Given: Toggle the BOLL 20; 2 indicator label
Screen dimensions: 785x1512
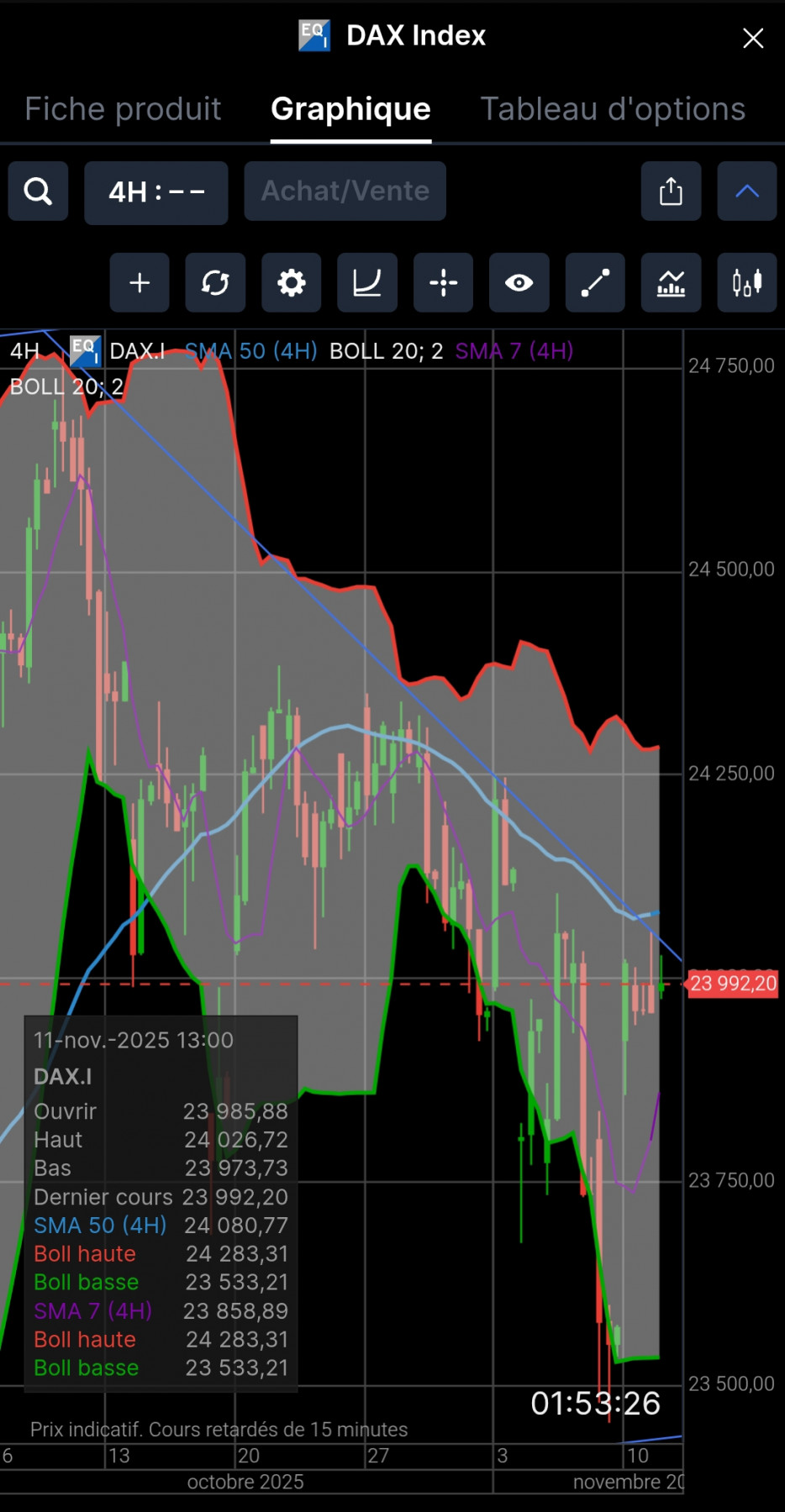Looking at the screenshot, I should [387, 351].
